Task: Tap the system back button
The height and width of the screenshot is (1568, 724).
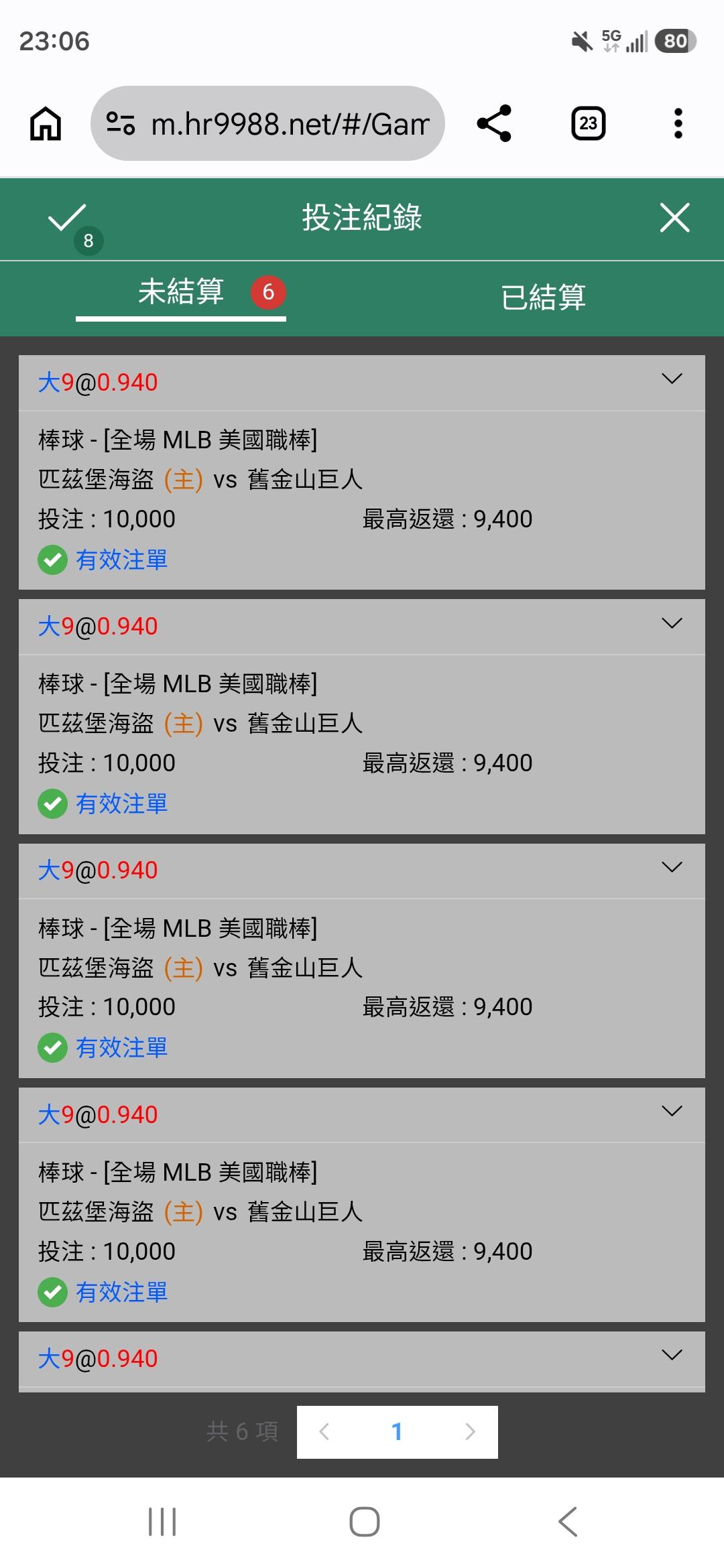Action: tap(568, 1522)
